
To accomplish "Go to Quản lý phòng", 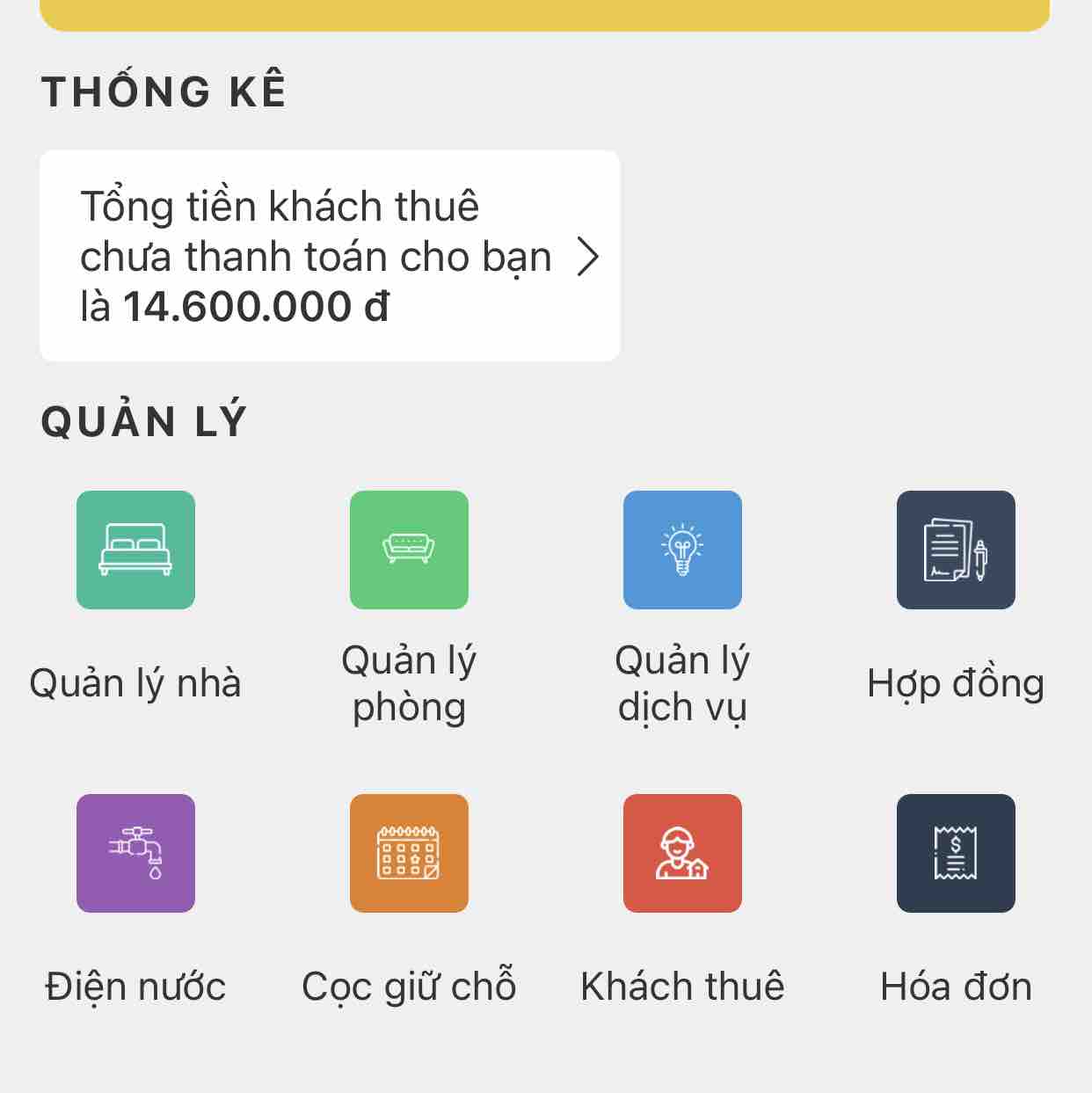I will 409,550.
